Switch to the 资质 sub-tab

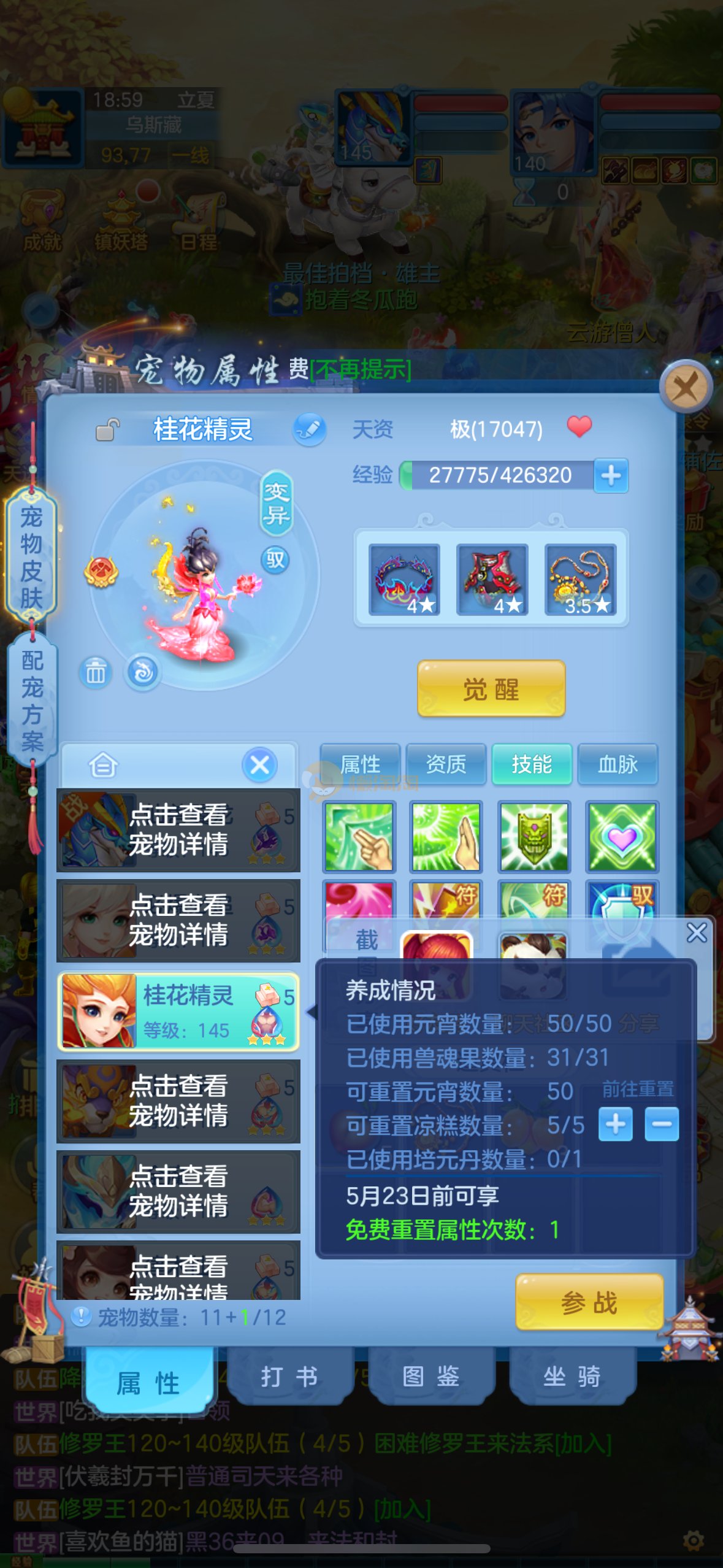point(446,764)
